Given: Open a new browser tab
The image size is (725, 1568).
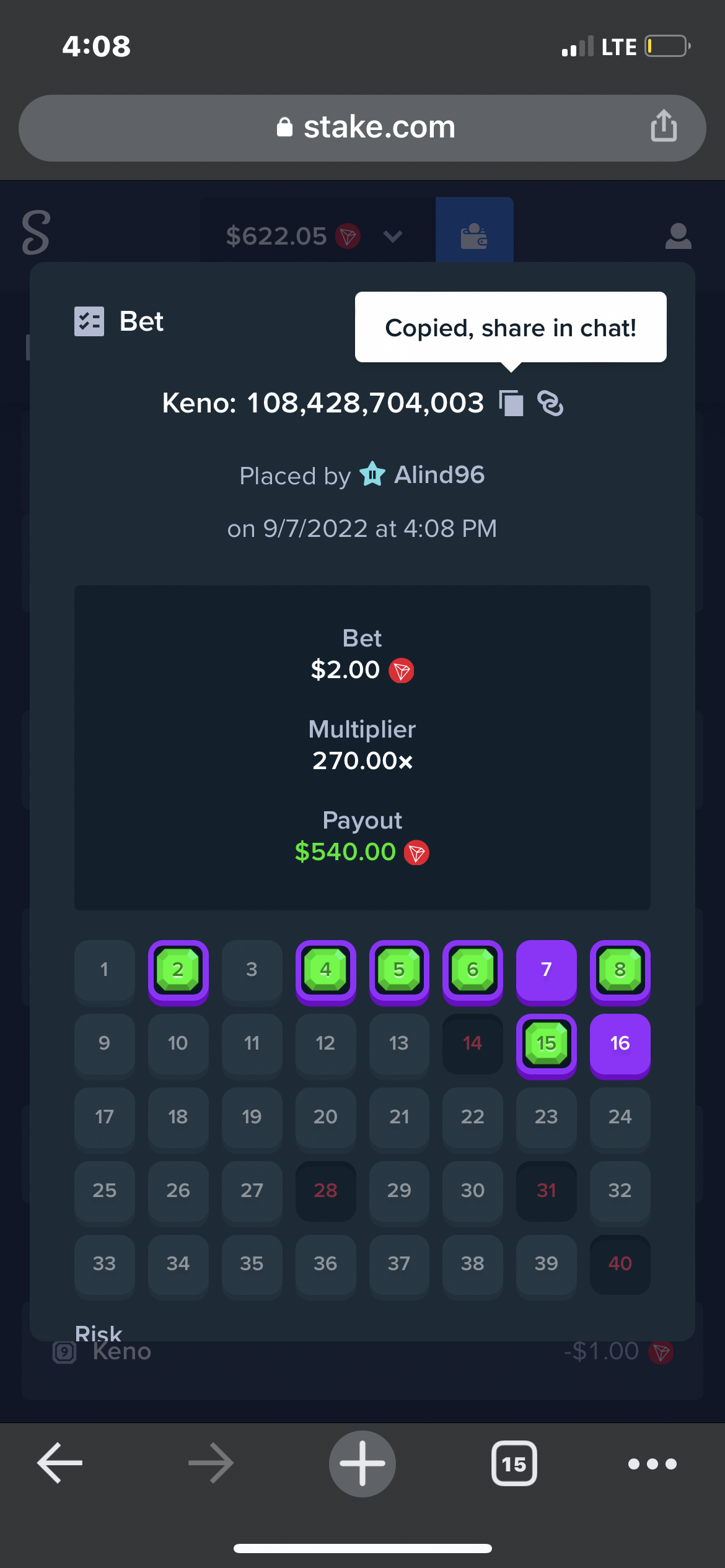Looking at the screenshot, I should pyautogui.click(x=362, y=1463).
